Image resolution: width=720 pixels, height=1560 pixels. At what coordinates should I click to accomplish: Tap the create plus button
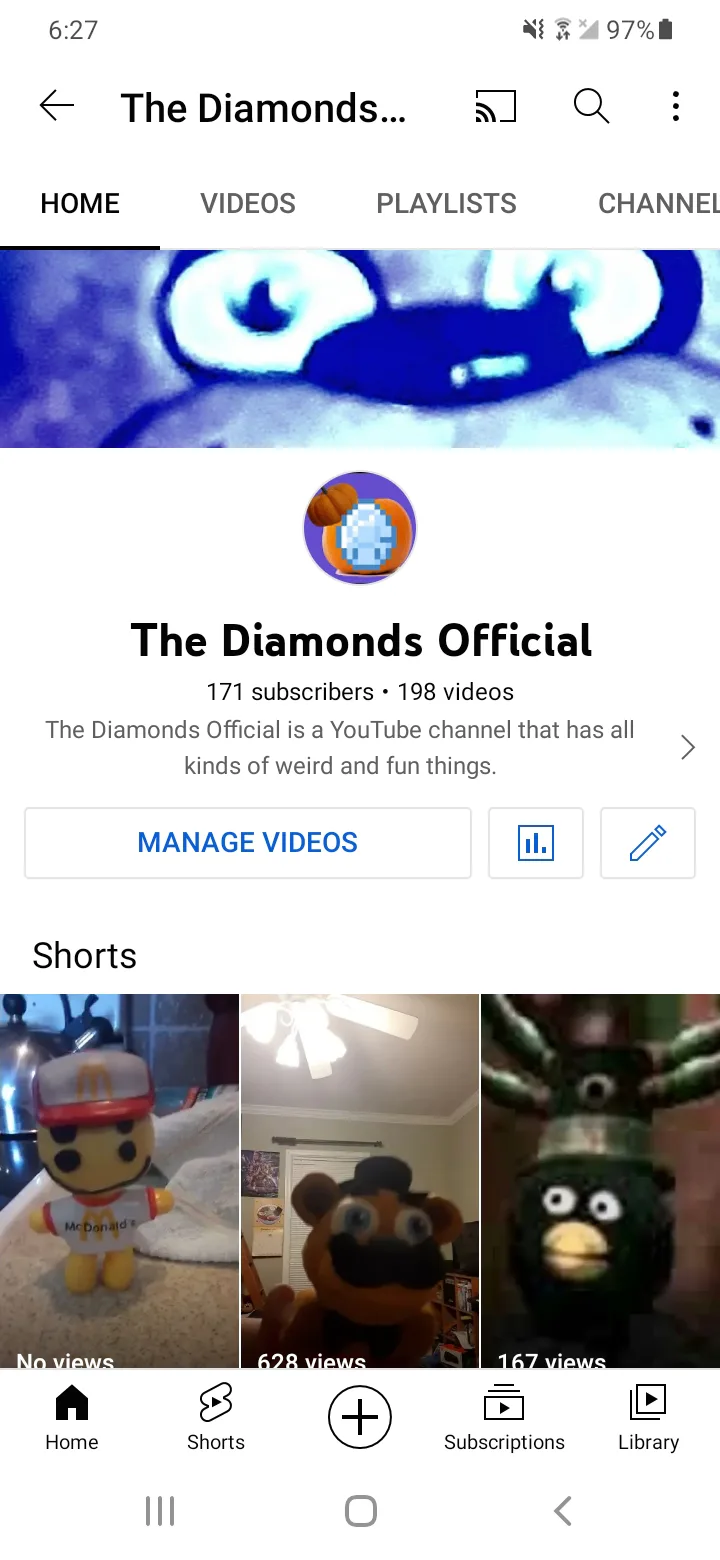(x=360, y=1417)
